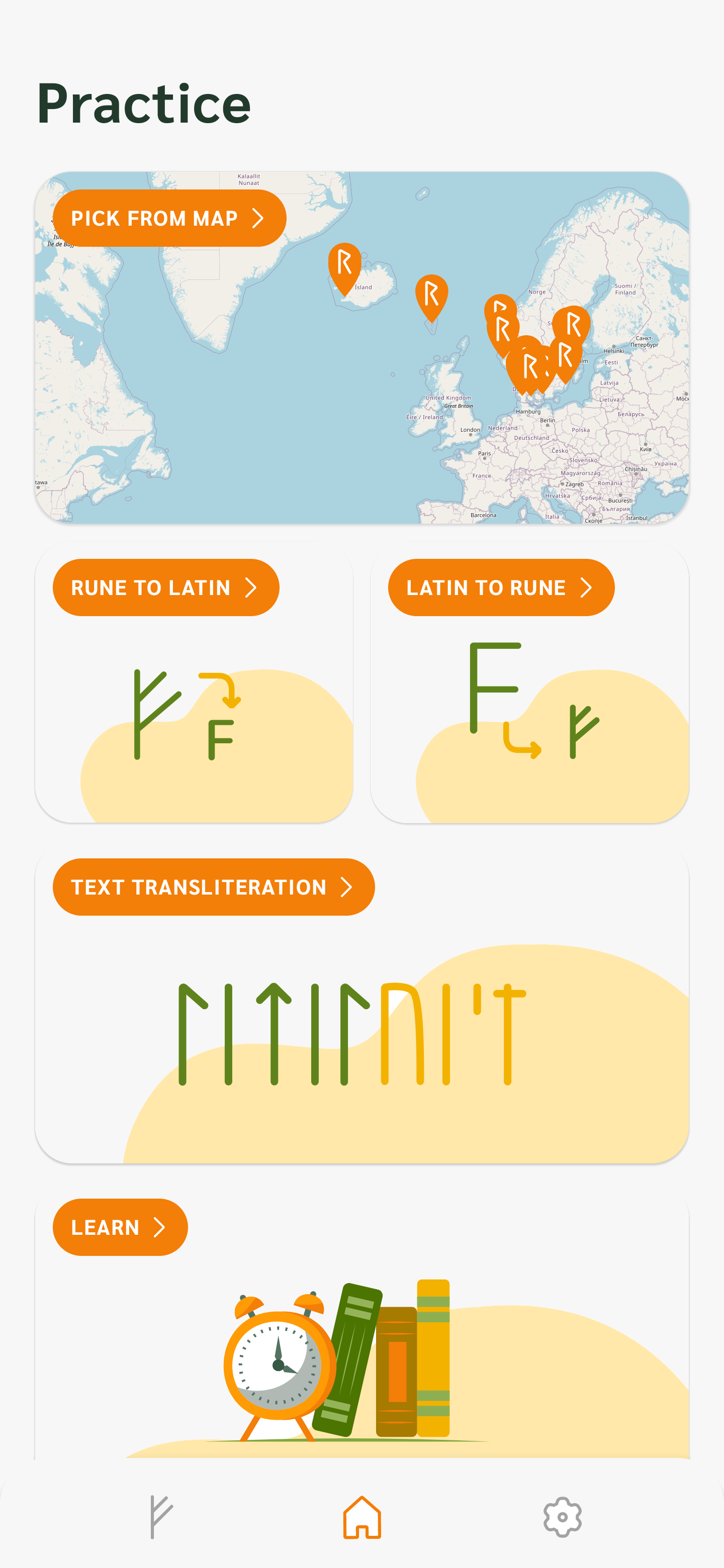The image size is (724, 1568).
Task: Start Latin to Rune practice
Action: [501, 587]
